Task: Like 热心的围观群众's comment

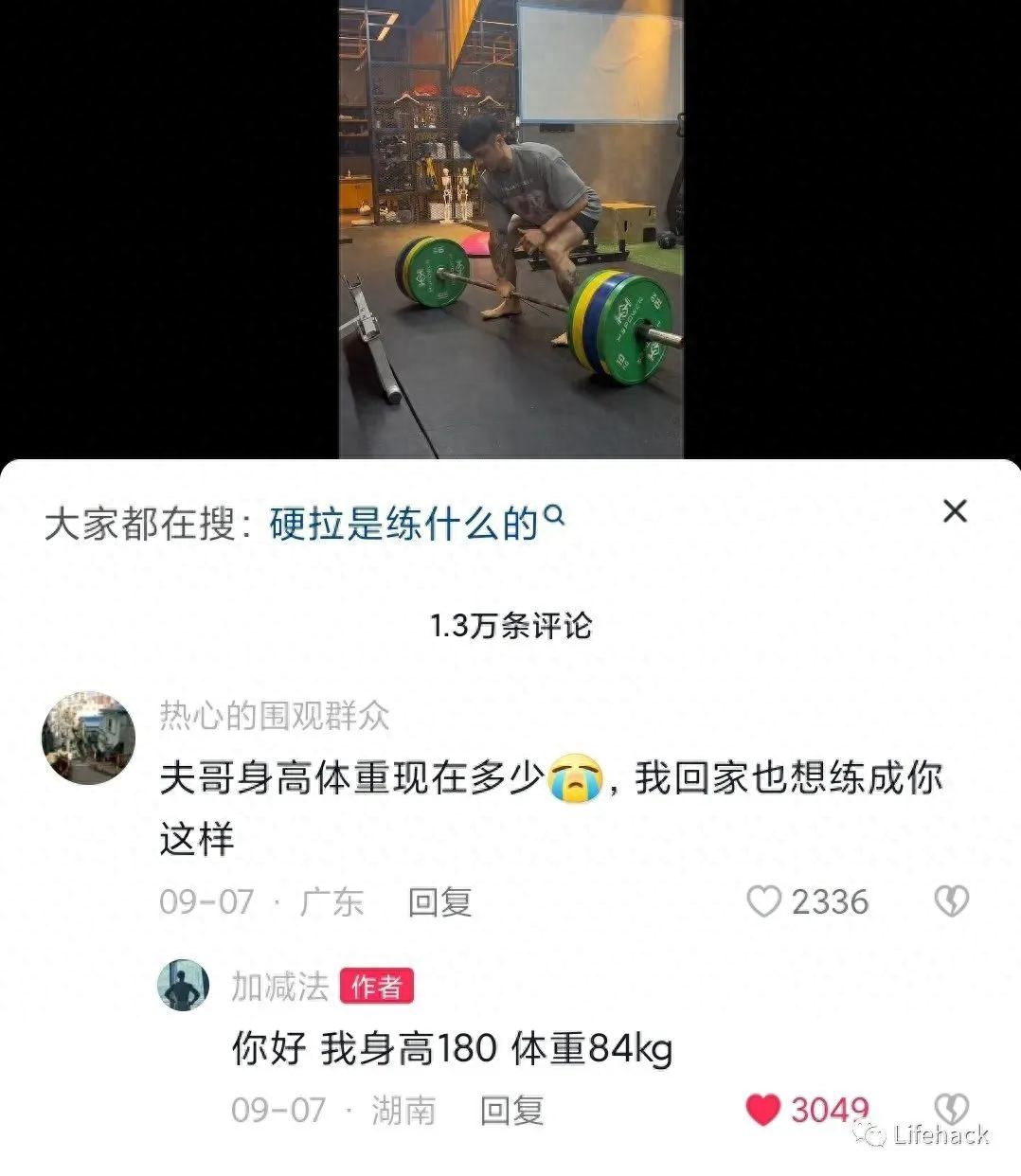Action: point(763,901)
